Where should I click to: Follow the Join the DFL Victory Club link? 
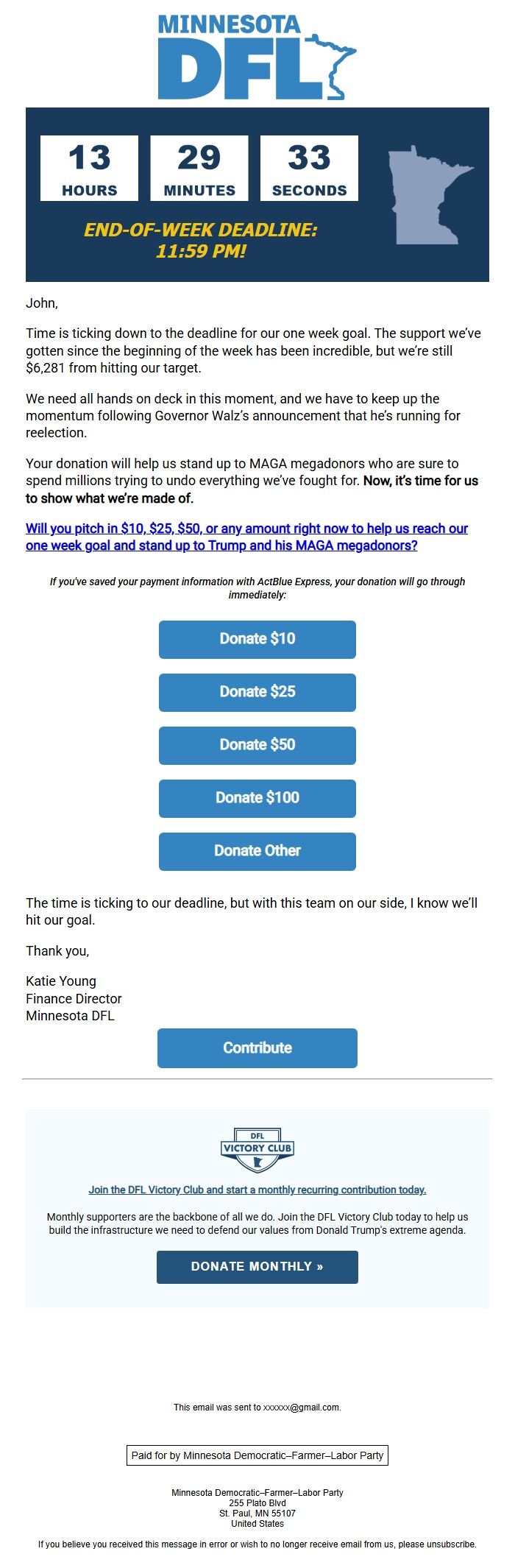click(x=257, y=1190)
